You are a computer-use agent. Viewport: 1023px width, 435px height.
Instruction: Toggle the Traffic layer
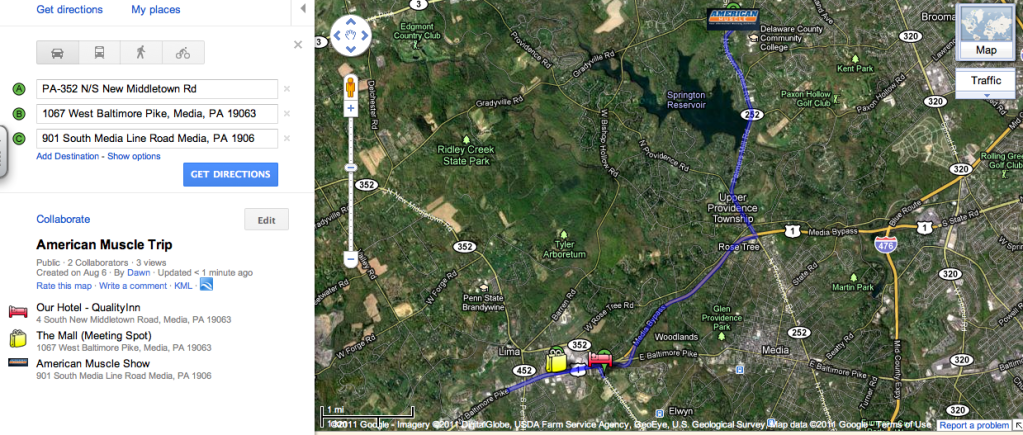(986, 80)
